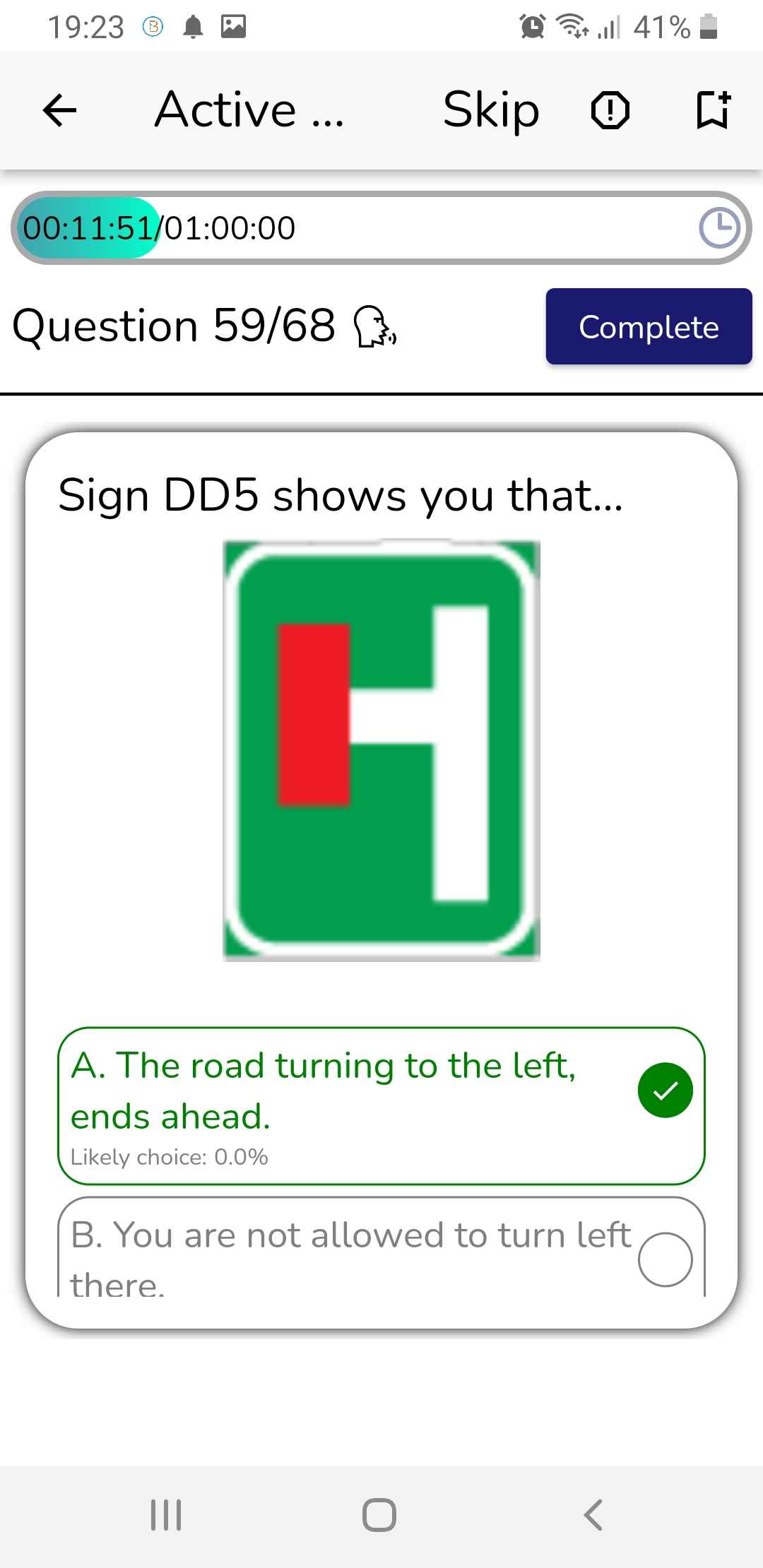Report this question via the alert icon
The width and height of the screenshot is (763, 1568).
[x=610, y=110]
